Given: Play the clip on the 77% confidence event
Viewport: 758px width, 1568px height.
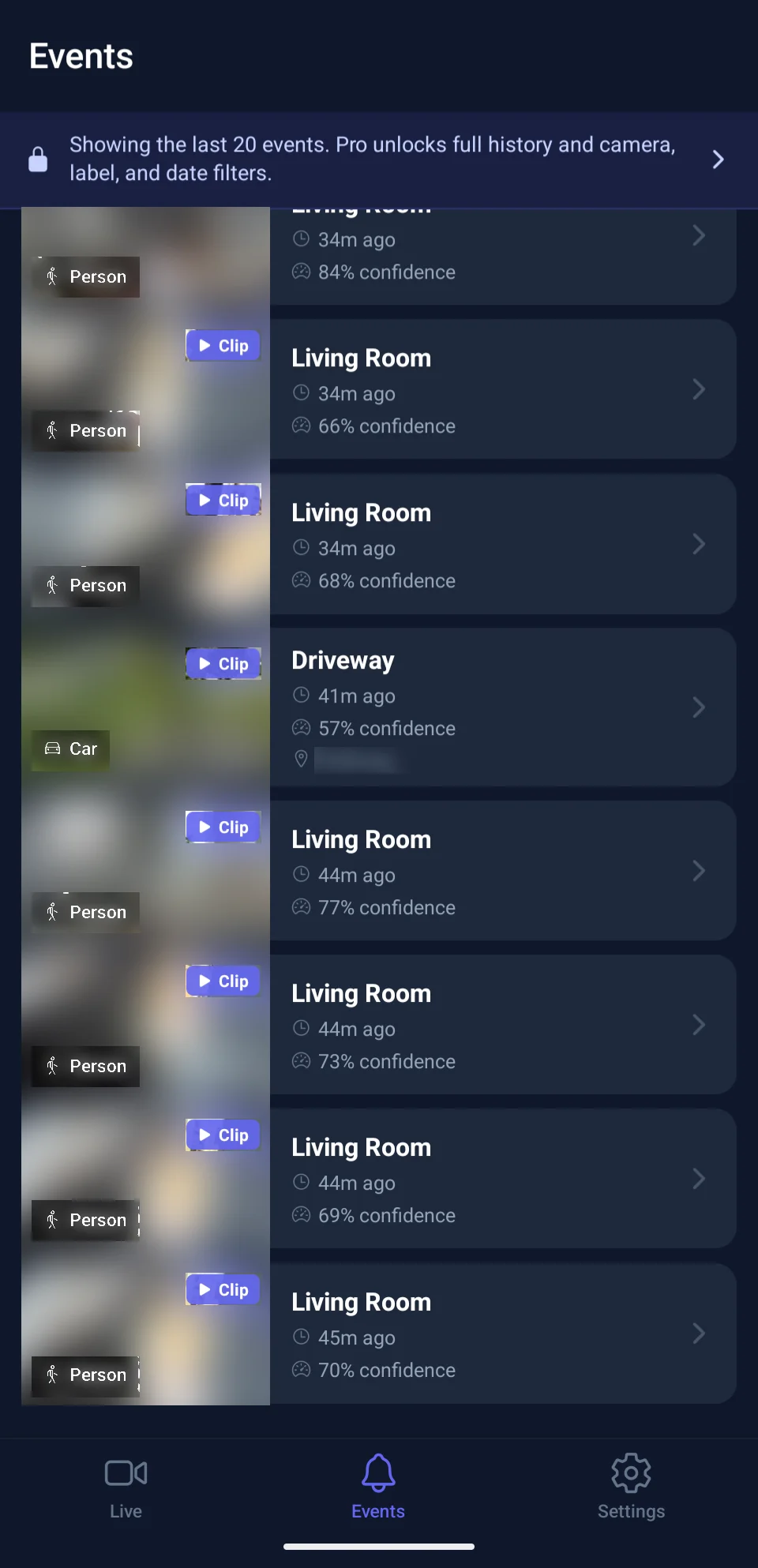Looking at the screenshot, I should (x=223, y=827).
